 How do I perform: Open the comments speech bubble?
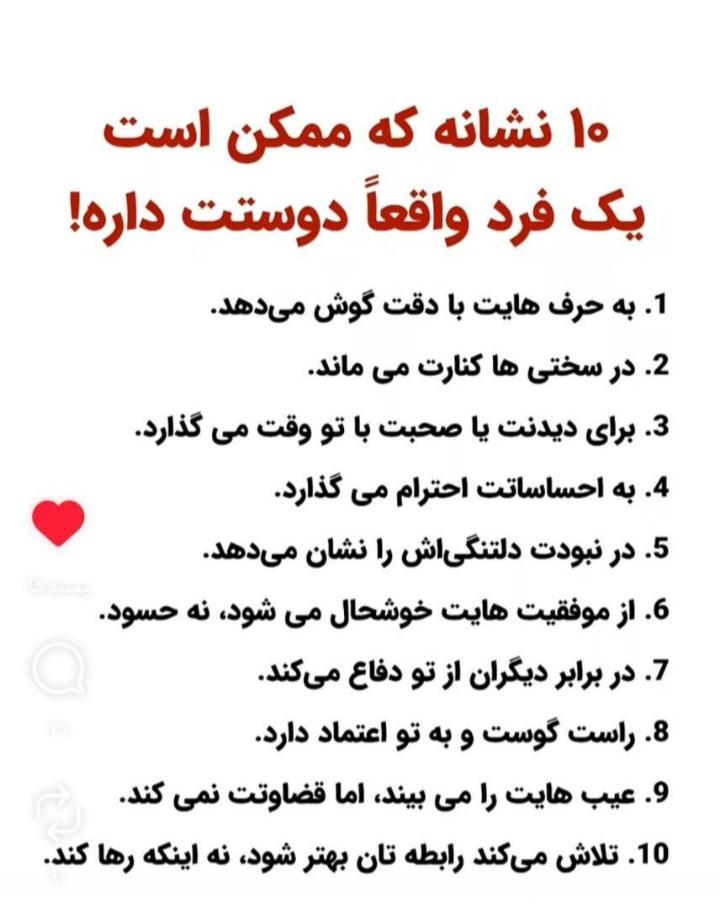click(59, 669)
